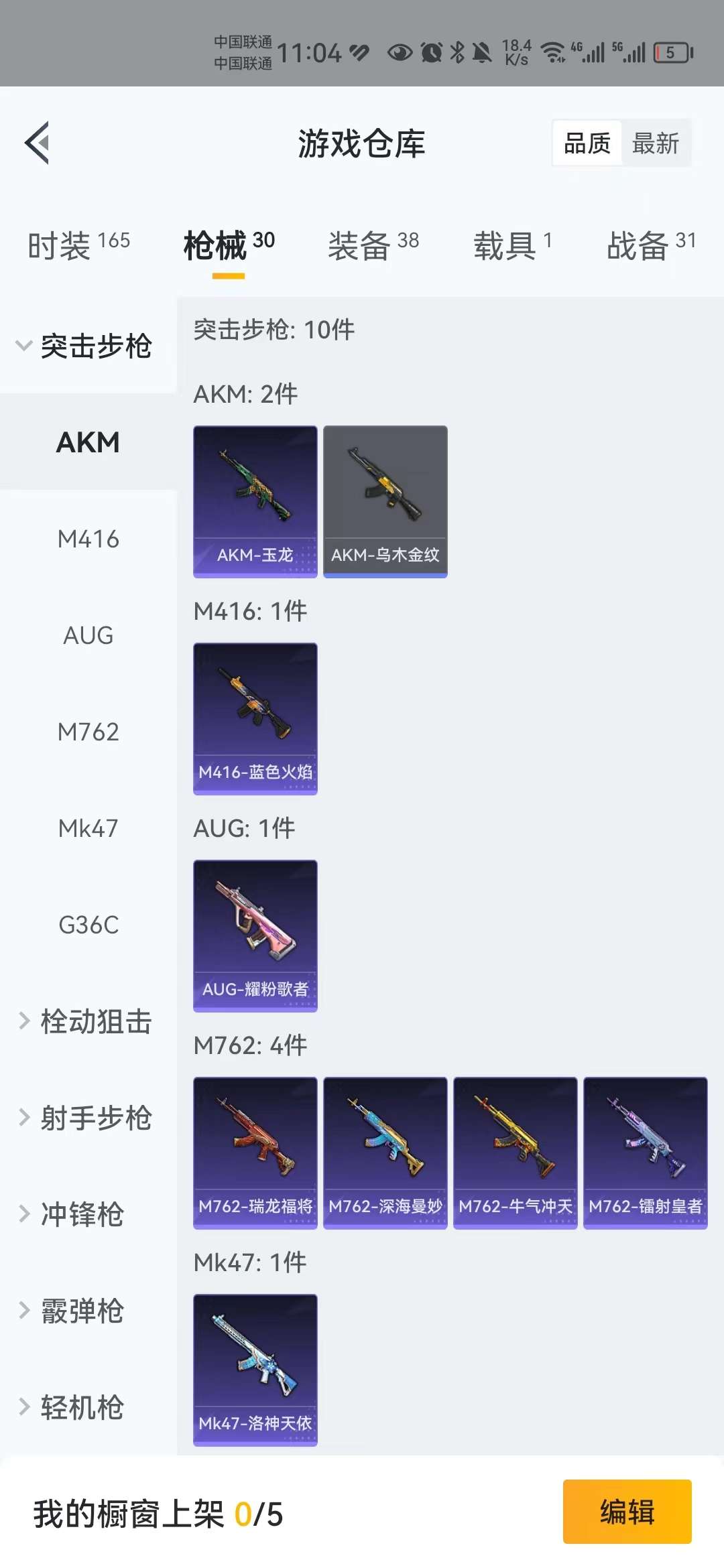Open the AKM-乌木金纹 skin card
This screenshot has width=724, height=1568.
385,501
